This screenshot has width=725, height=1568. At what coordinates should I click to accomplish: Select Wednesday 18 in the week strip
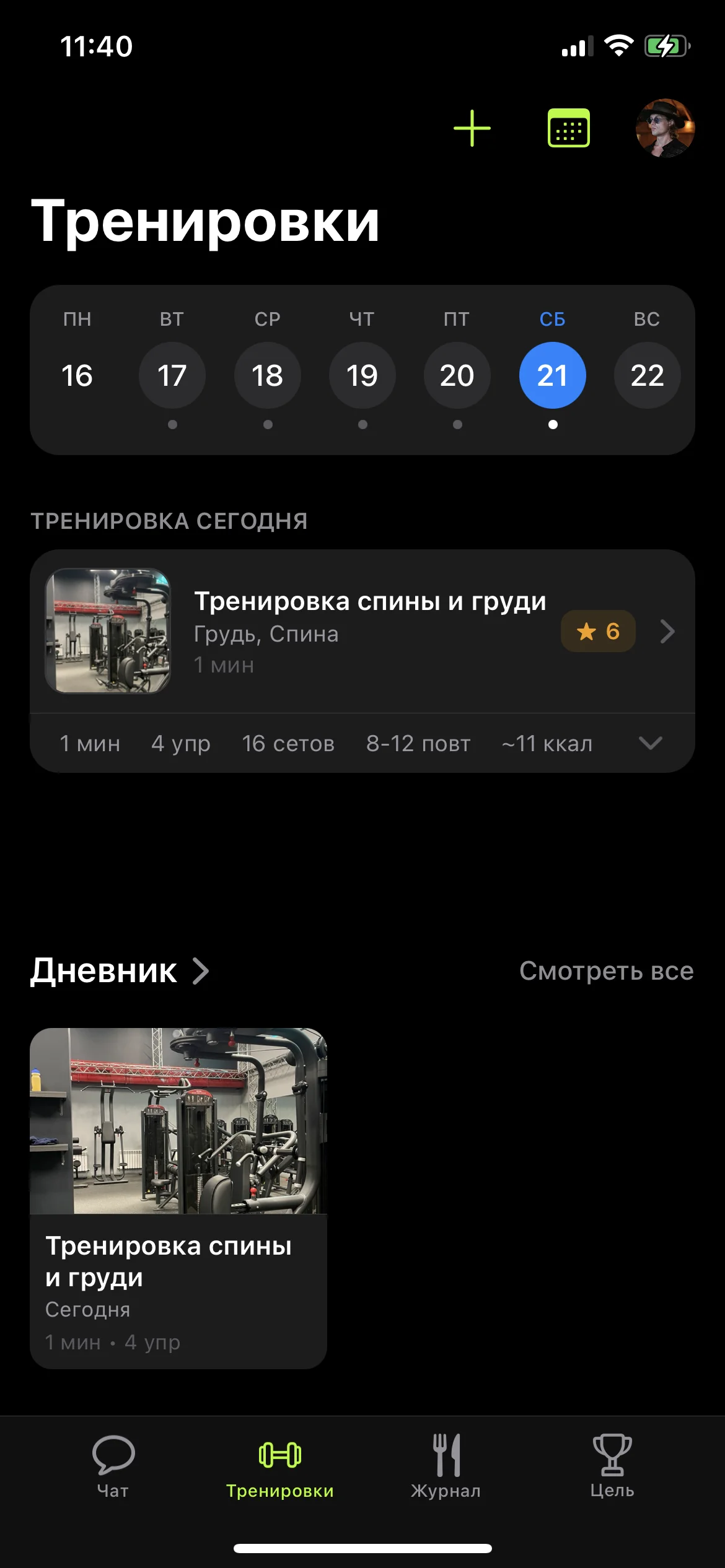(x=267, y=375)
